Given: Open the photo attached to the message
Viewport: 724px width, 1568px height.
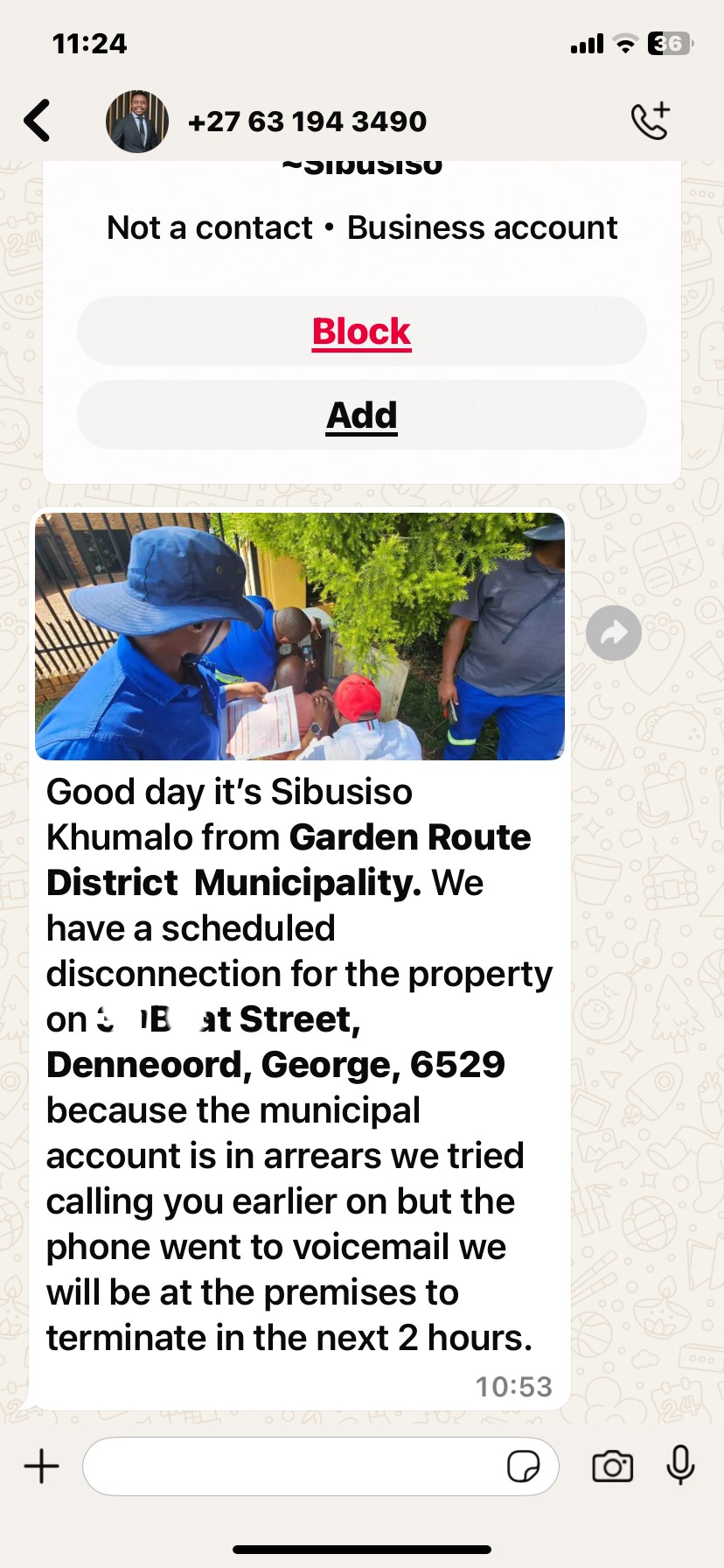Looking at the screenshot, I should tap(300, 636).
